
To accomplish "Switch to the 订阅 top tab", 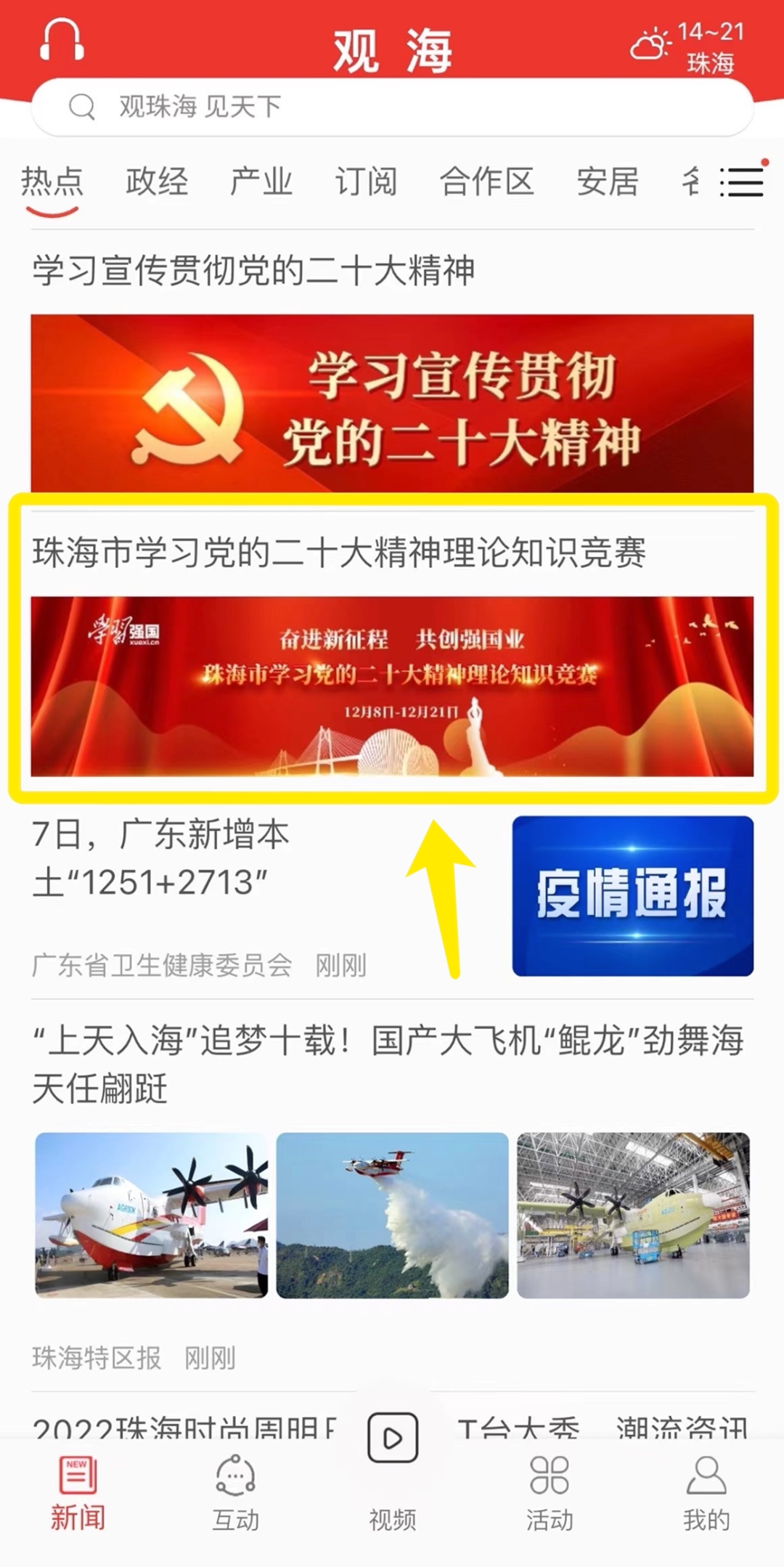I will click(x=366, y=182).
